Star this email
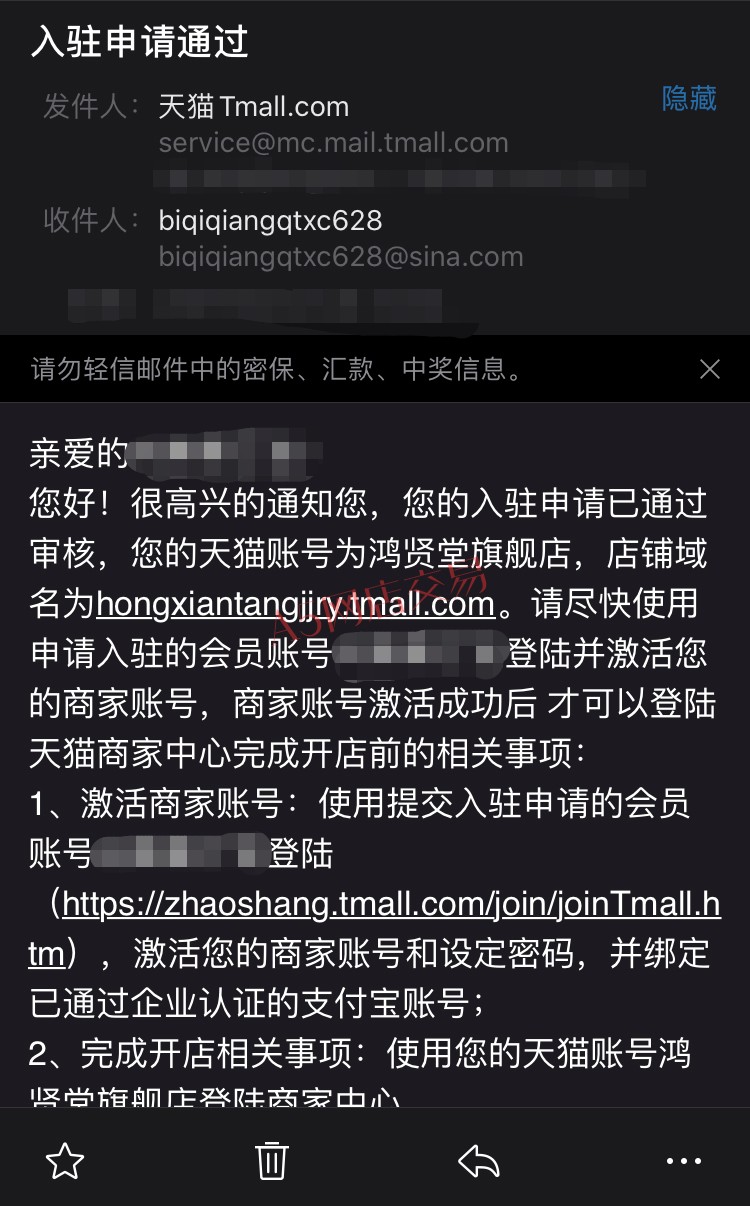Image resolution: width=750 pixels, height=1206 pixels. pos(65,1160)
